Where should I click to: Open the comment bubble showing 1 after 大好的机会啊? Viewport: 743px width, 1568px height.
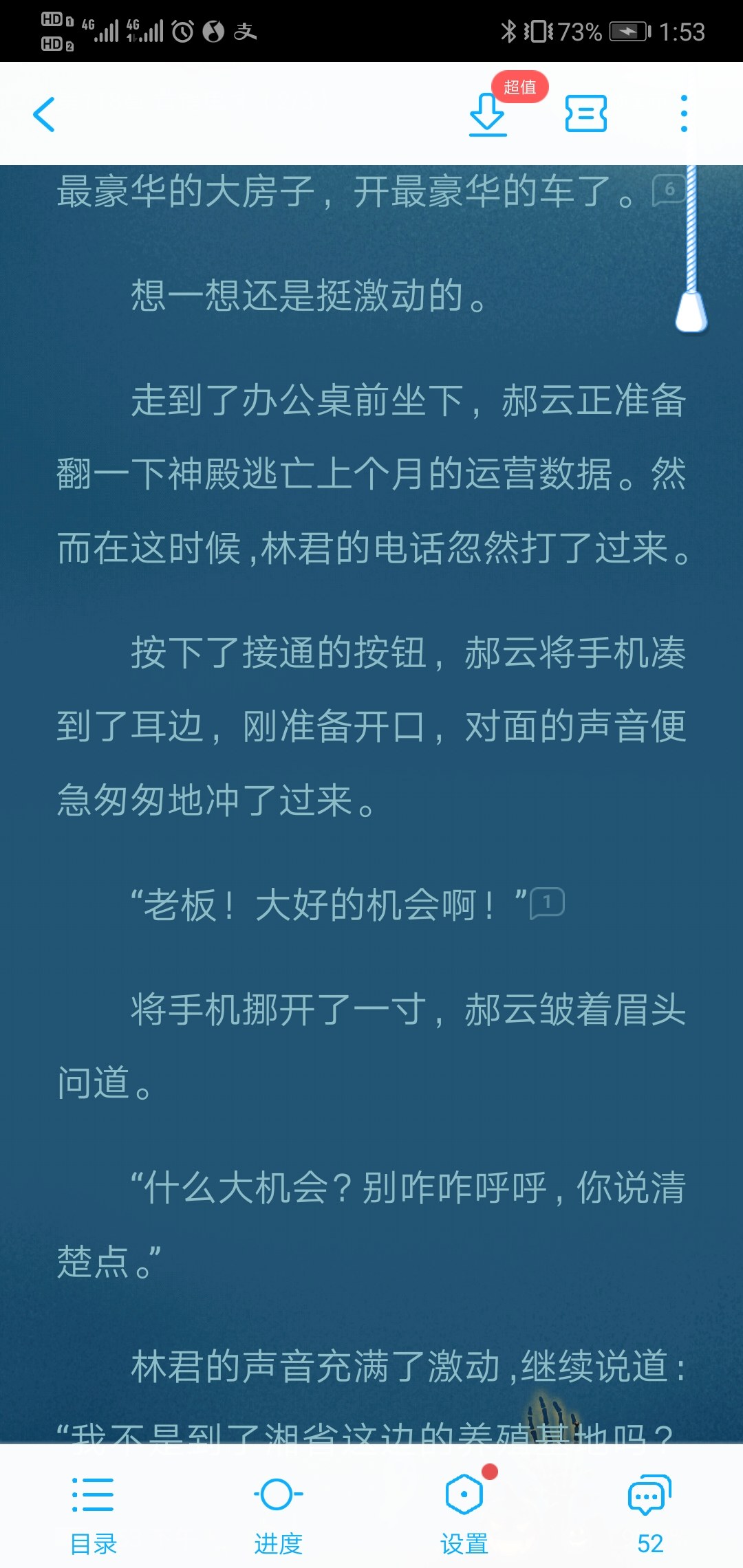coord(548,902)
